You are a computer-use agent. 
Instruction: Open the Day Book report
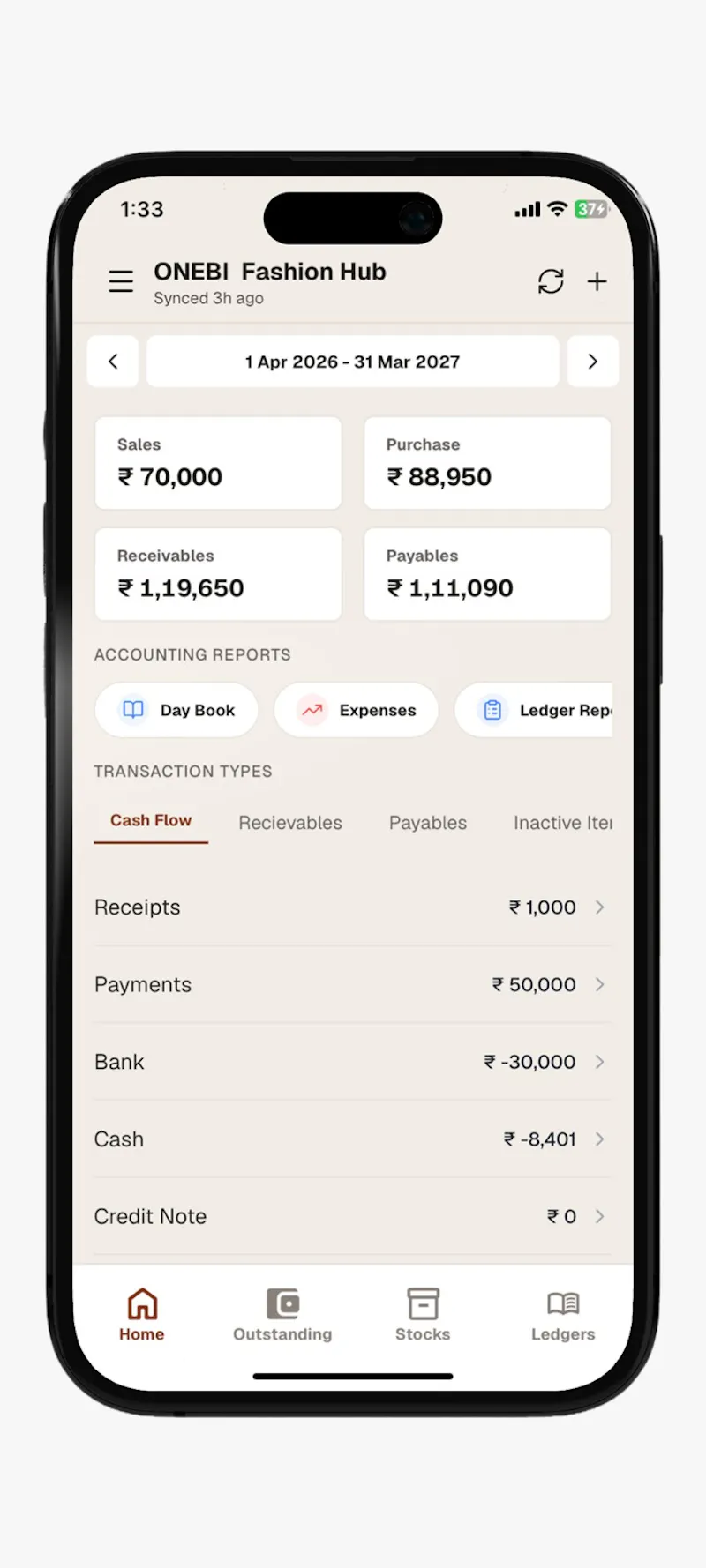[176, 710]
